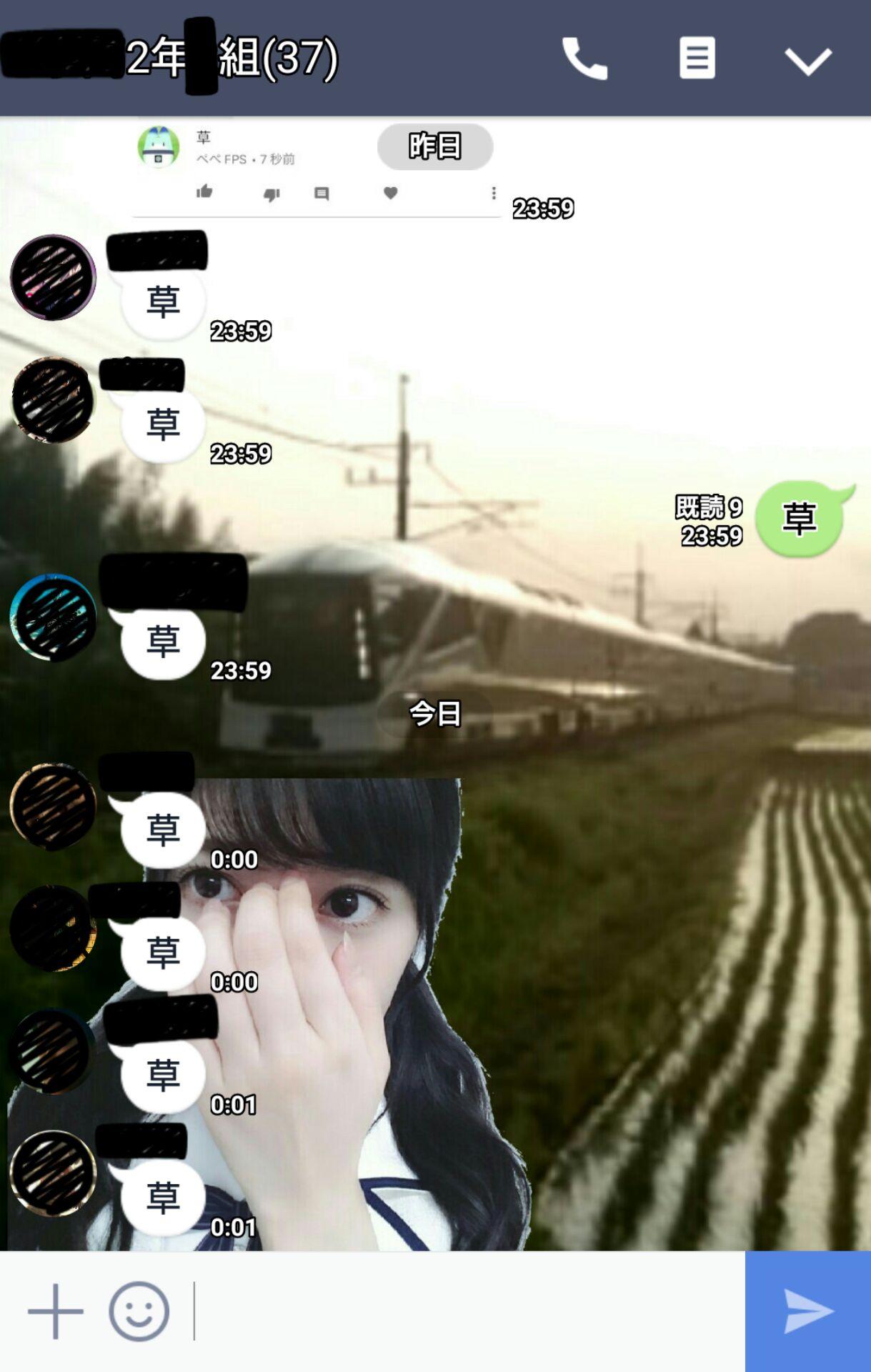Open the plus attachment menu
This screenshot has width=871, height=1372.
point(56,1312)
